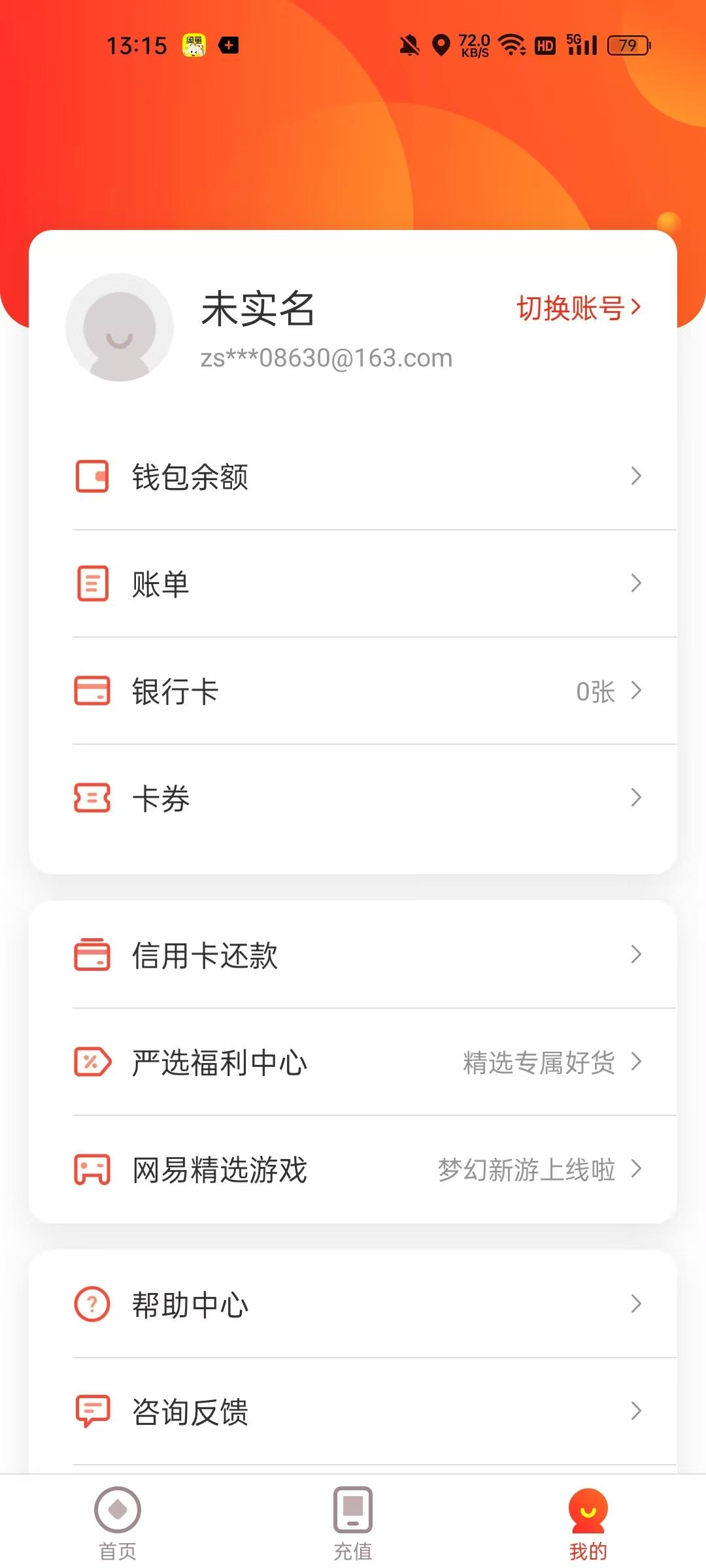Click the masked email address text
Image resolution: width=706 pixels, height=1568 pixels.
click(x=325, y=357)
